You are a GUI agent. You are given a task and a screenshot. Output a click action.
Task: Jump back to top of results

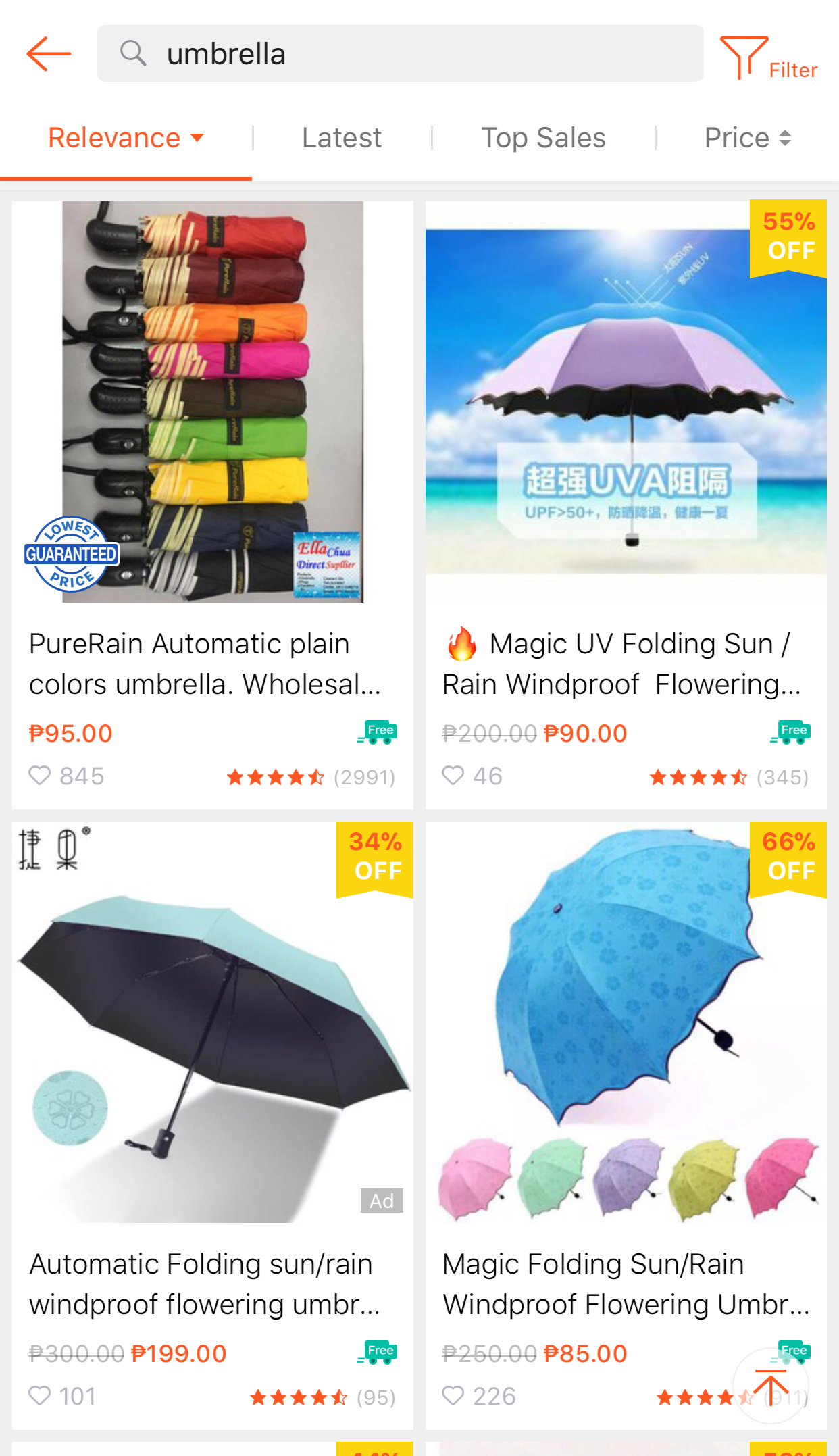click(x=770, y=1385)
